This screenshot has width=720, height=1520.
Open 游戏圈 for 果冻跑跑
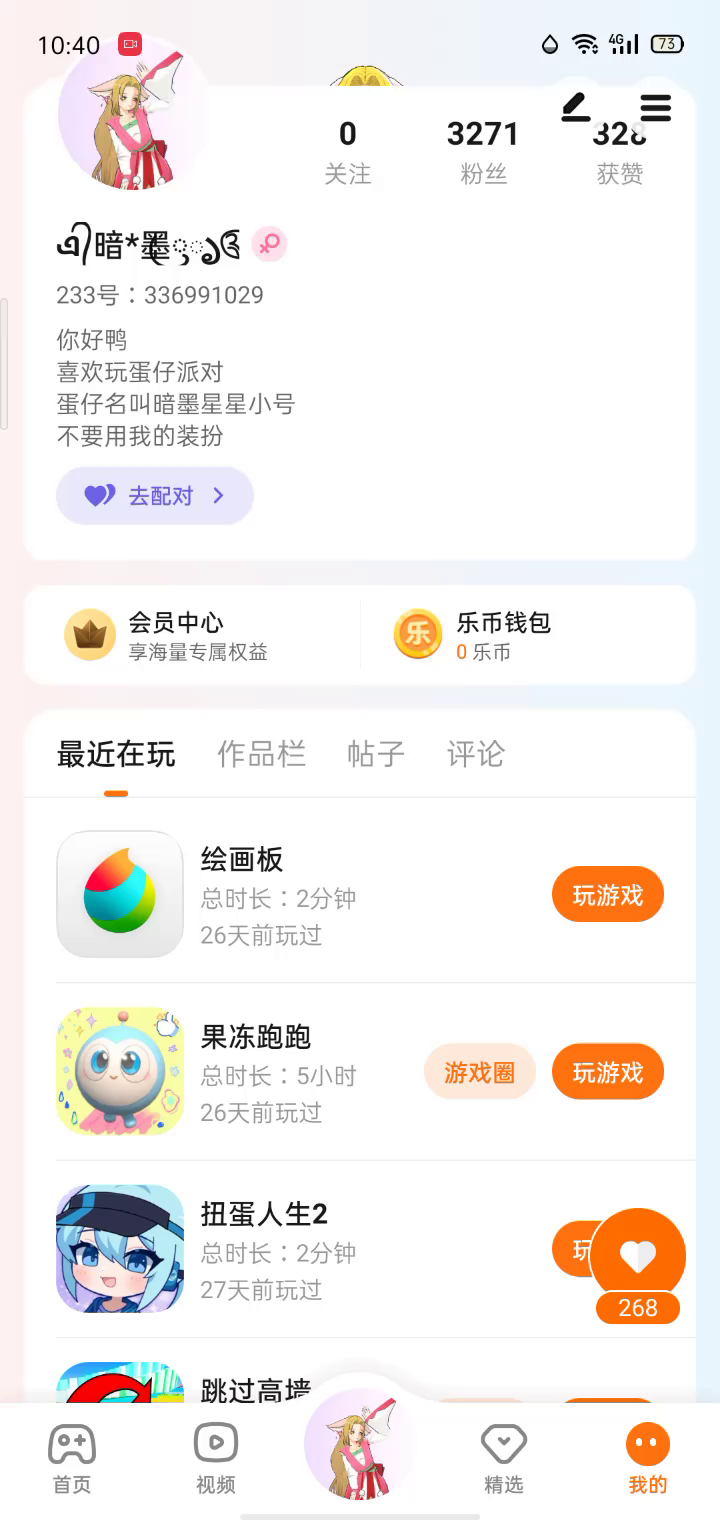(480, 1073)
